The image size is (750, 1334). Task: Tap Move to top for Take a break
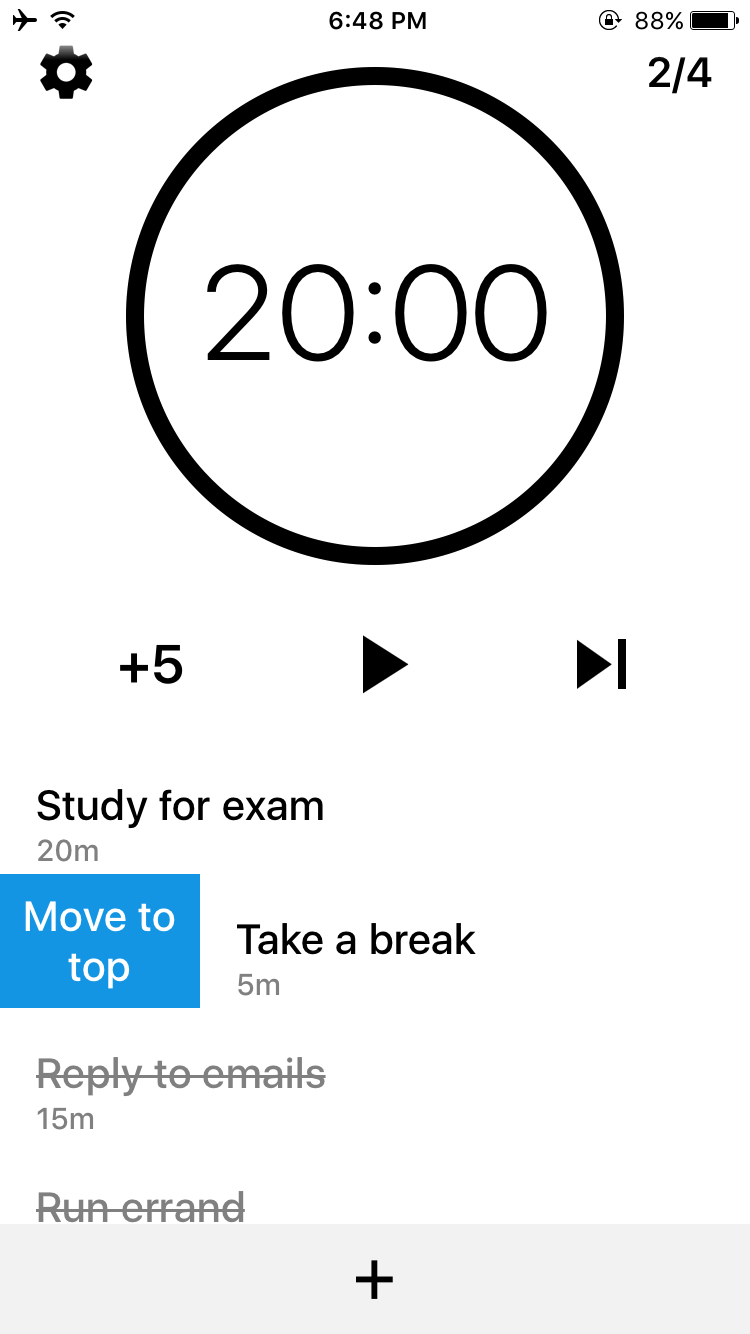point(100,941)
